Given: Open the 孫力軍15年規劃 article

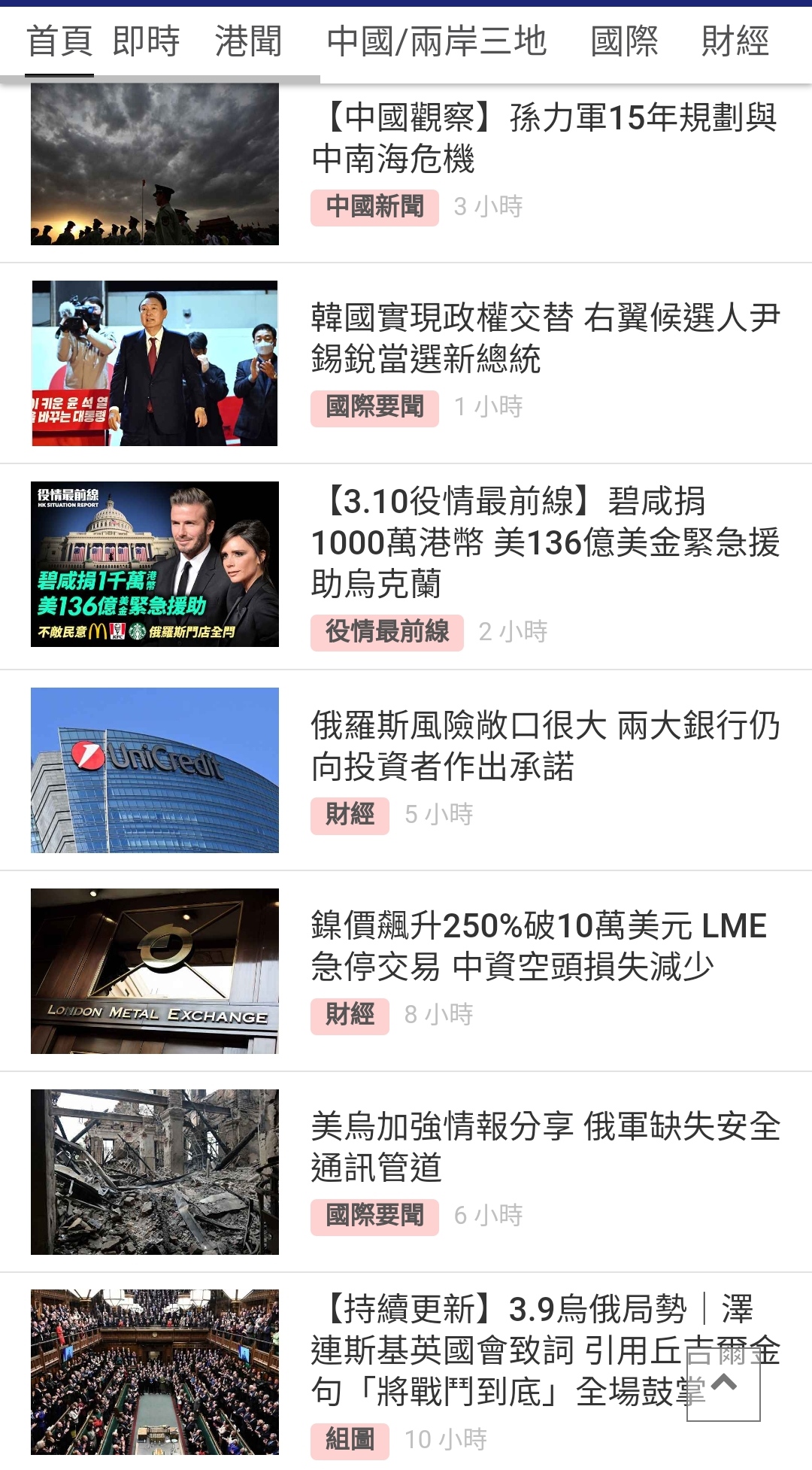Looking at the screenshot, I should click(x=544, y=138).
